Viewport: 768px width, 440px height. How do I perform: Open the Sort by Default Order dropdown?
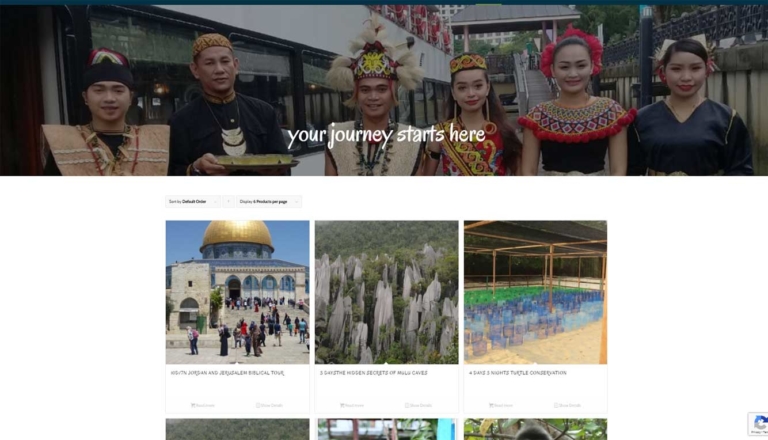point(192,201)
